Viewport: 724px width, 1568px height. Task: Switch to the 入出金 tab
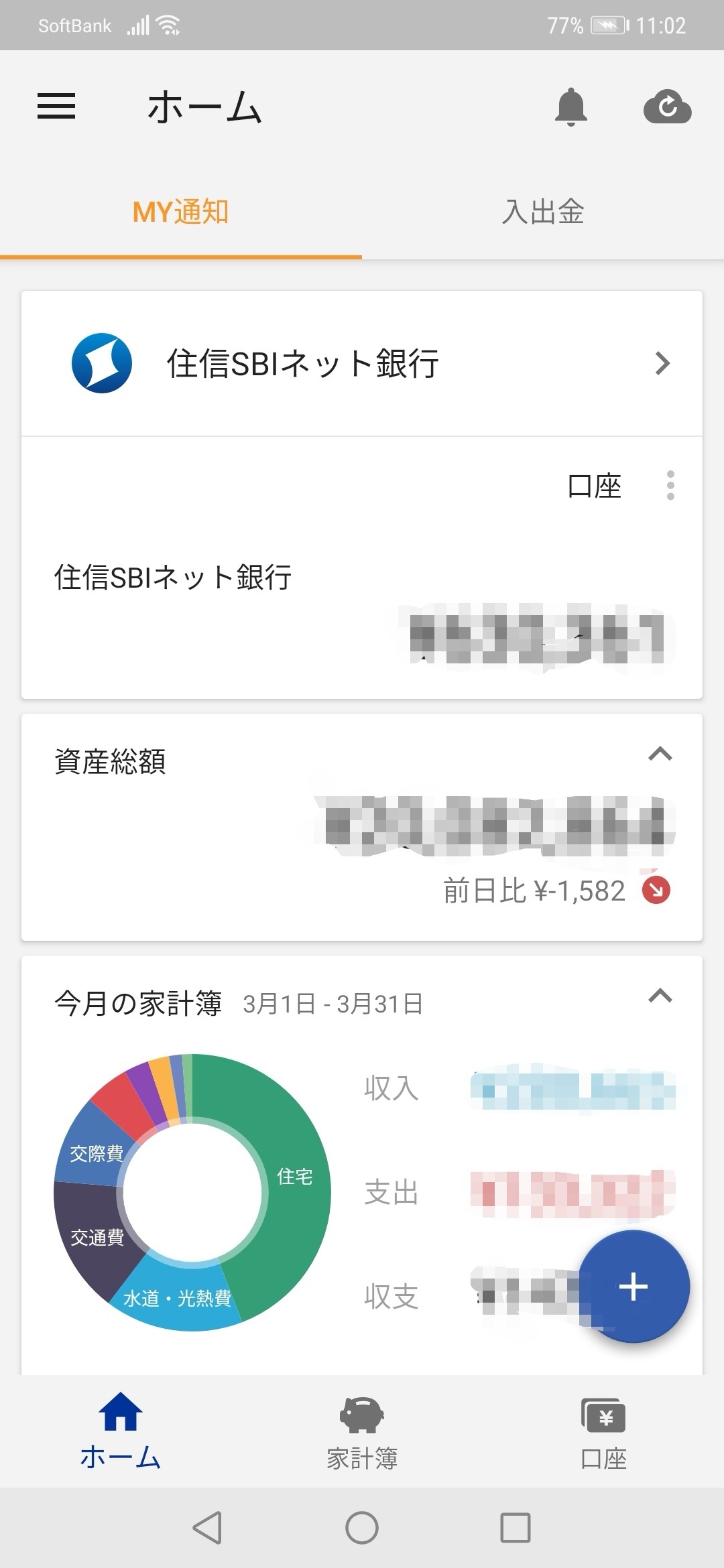(x=543, y=212)
